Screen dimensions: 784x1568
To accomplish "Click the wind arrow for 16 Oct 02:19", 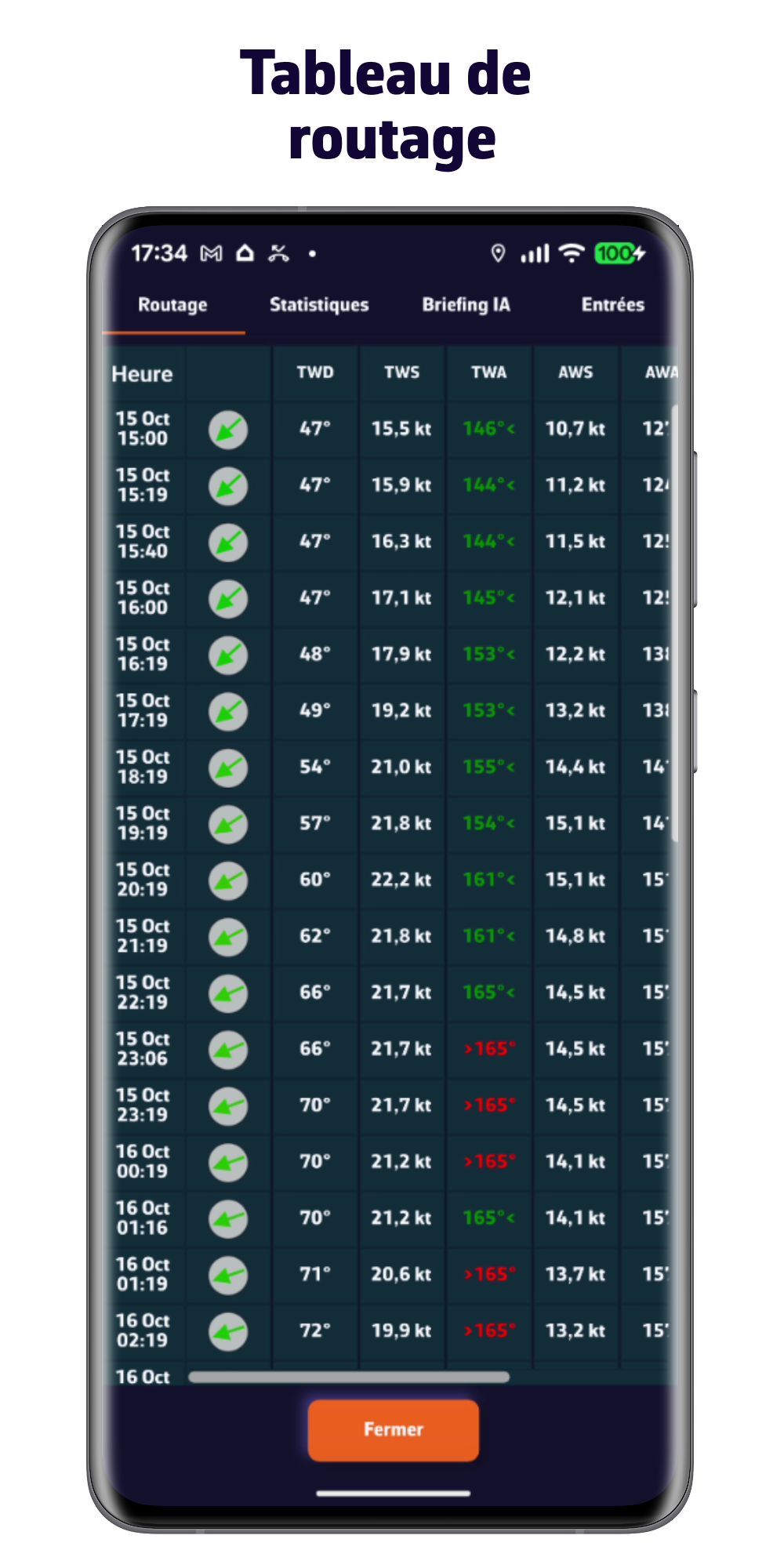I will 227,1330.
